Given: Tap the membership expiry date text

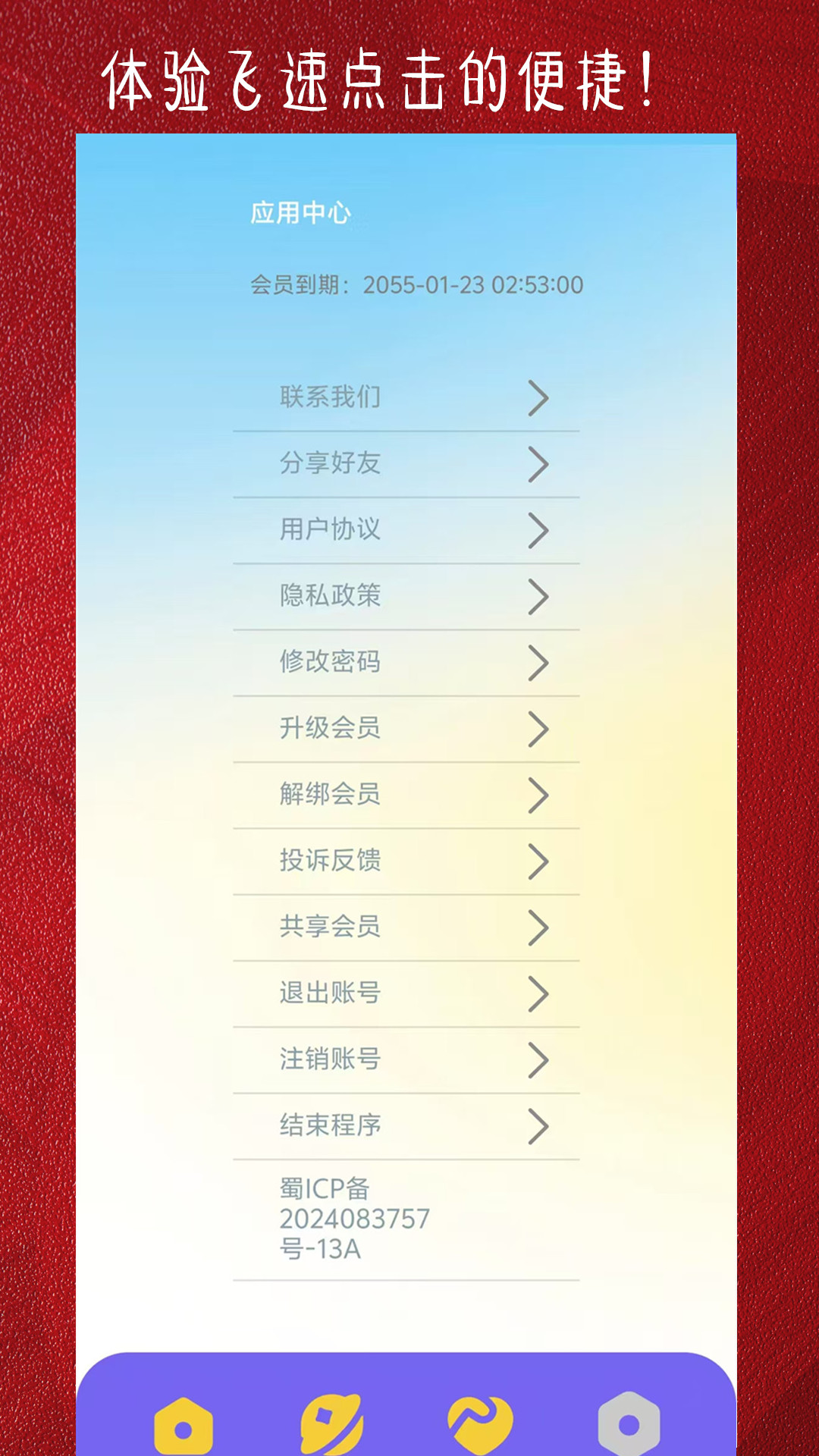Looking at the screenshot, I should click(x=419, y=284).
